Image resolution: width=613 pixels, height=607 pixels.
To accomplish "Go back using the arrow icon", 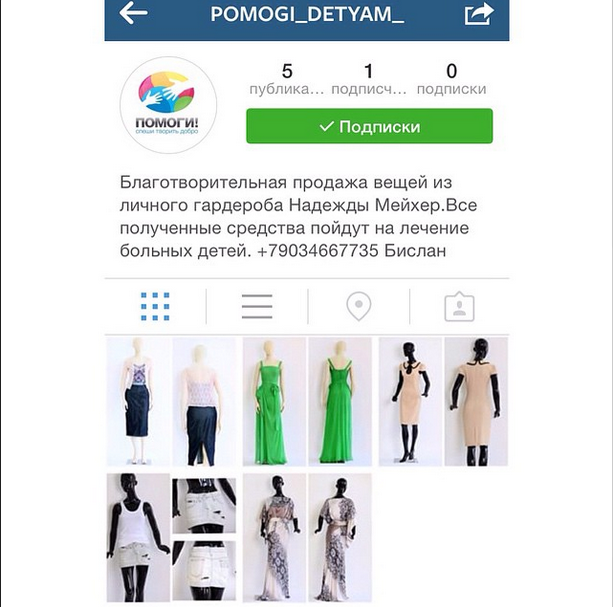I will (x=133, y=14).
